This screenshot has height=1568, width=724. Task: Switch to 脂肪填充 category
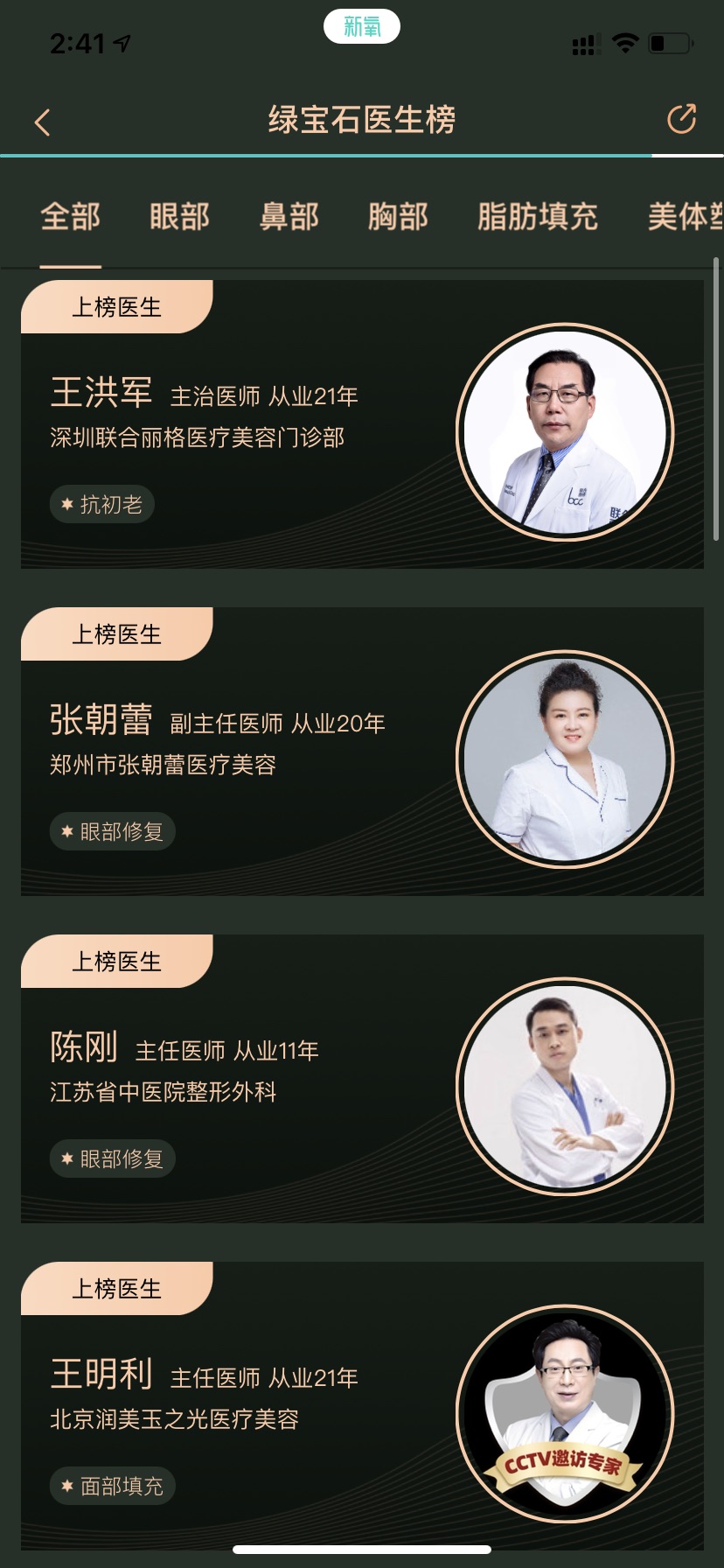tap(538, 217)
